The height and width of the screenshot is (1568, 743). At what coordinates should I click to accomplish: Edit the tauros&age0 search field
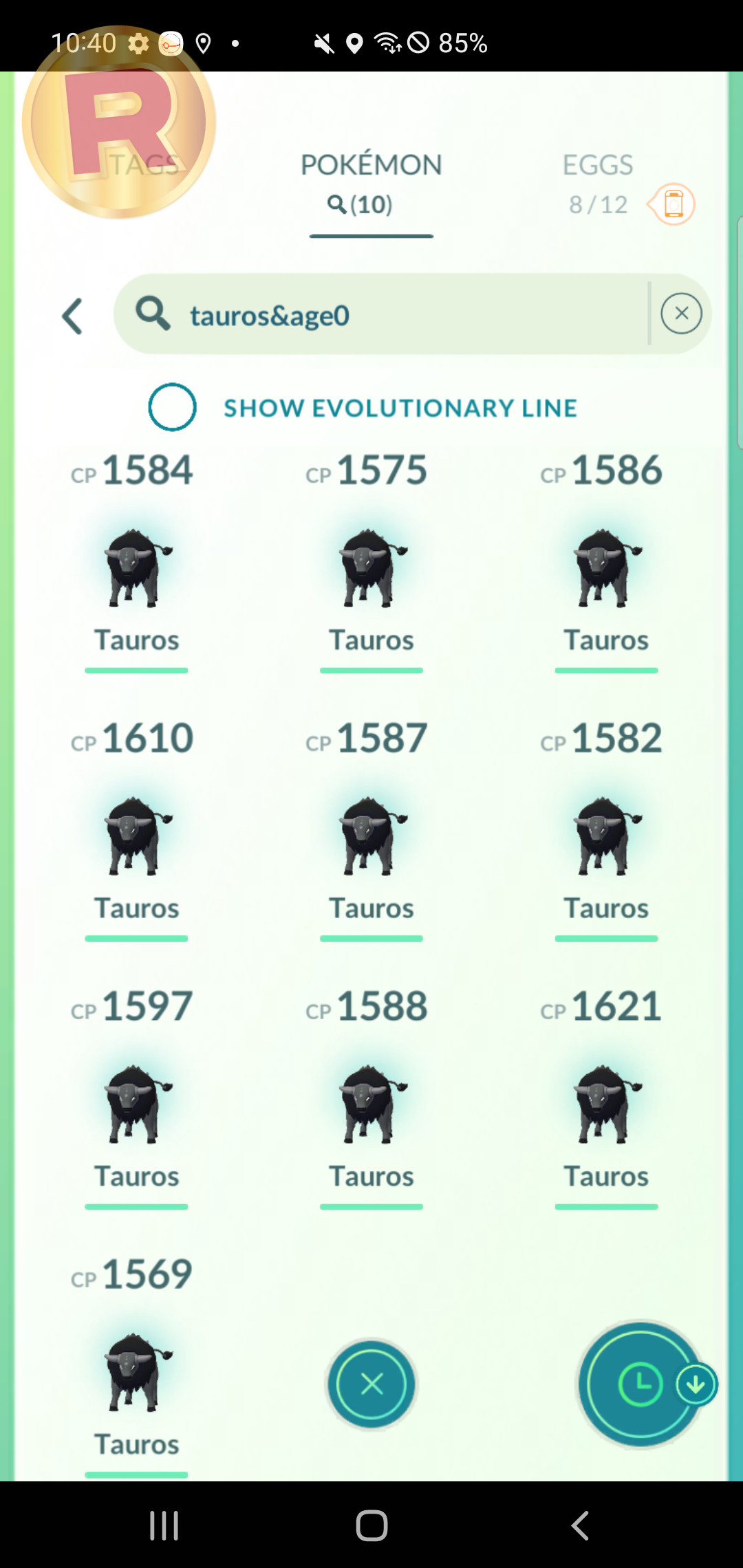pos(382,314)
